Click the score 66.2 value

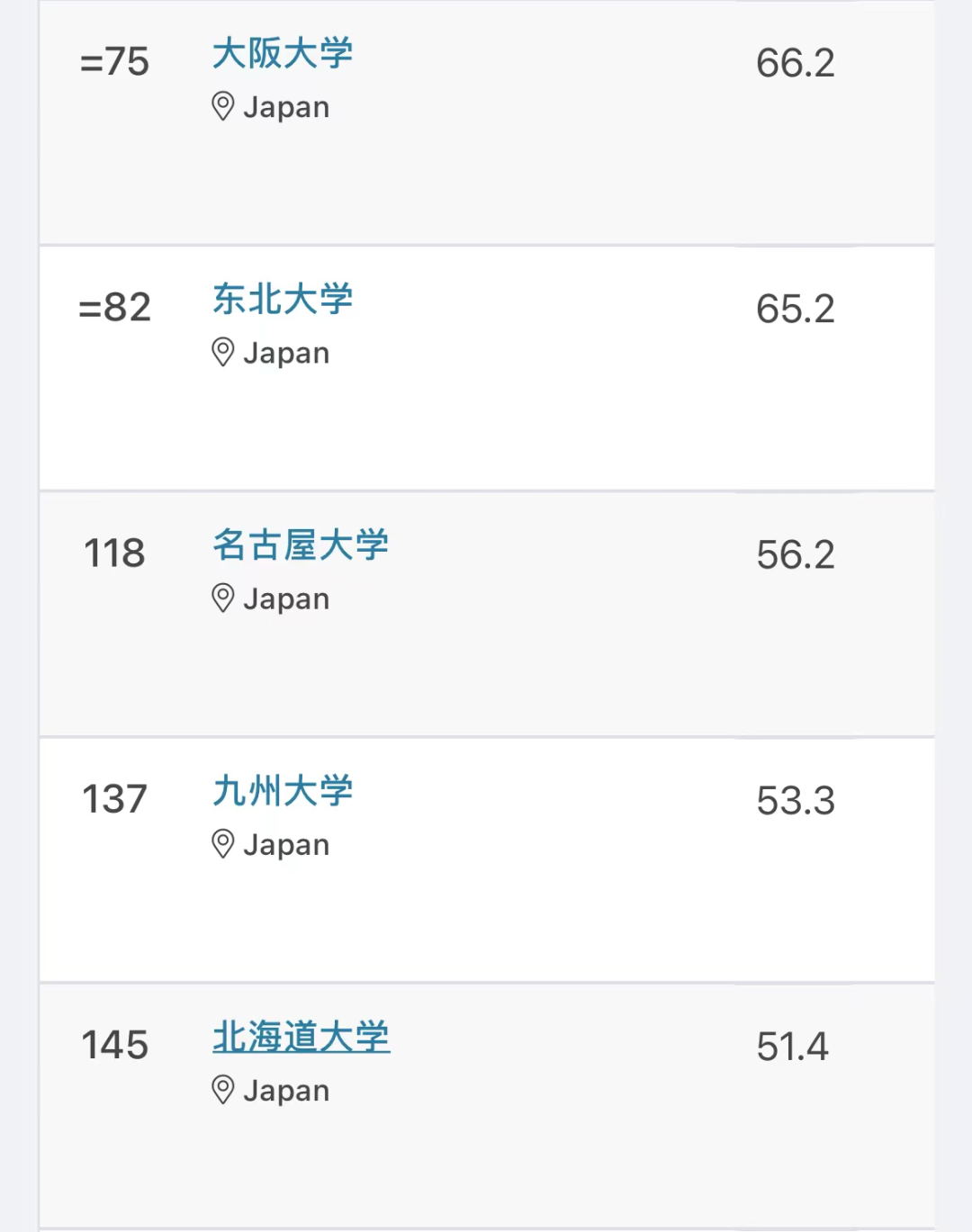795,61
